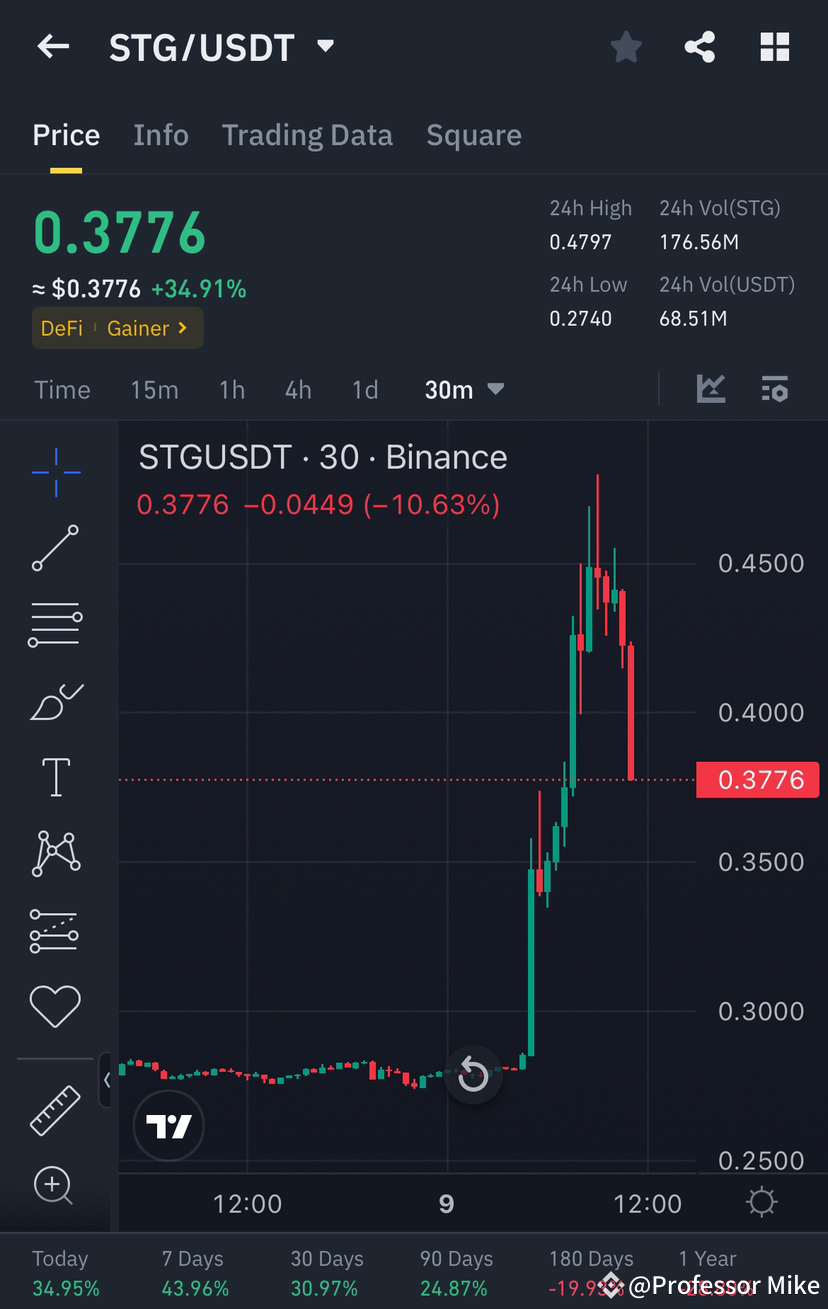
Task: Toggle the theme brightness sun icon
Action: click(761, 1203)
